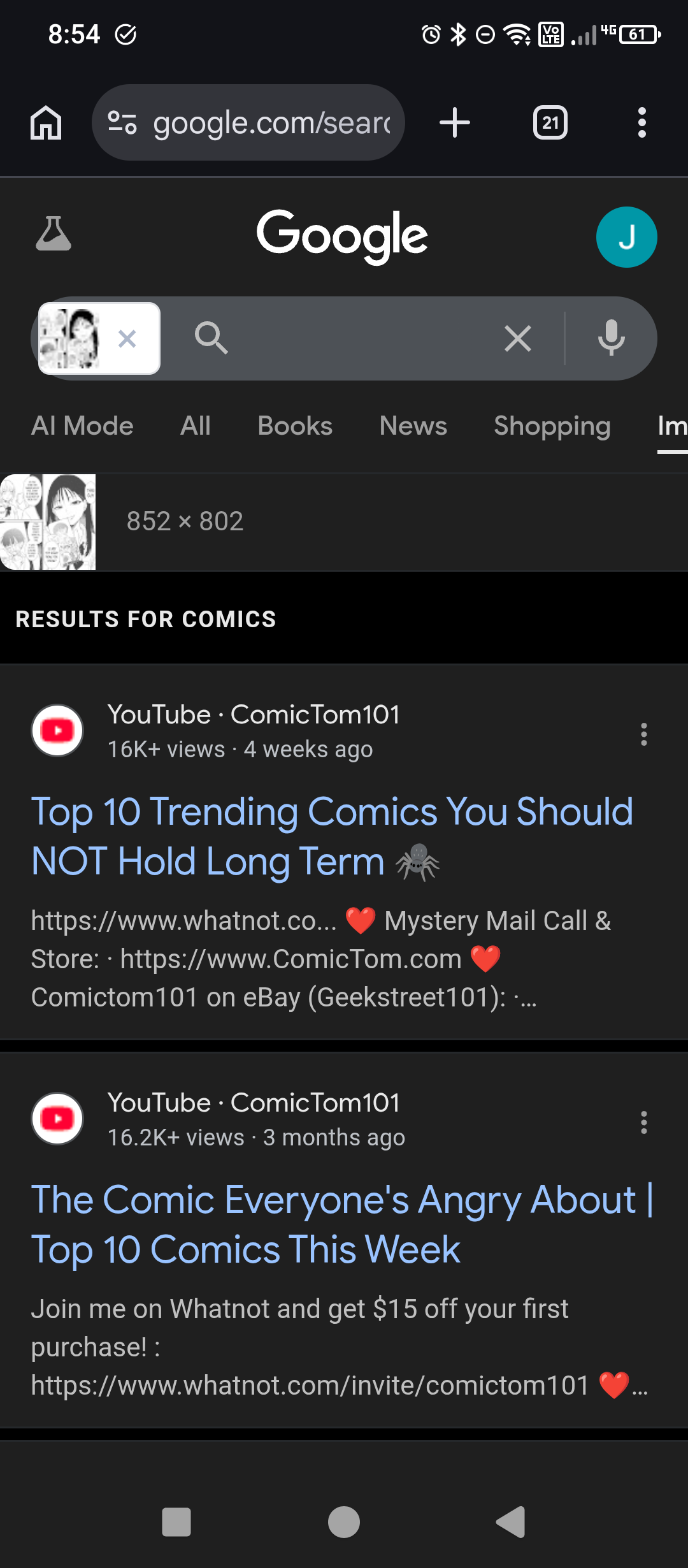Go back using the system back button

coord(511,1522)
